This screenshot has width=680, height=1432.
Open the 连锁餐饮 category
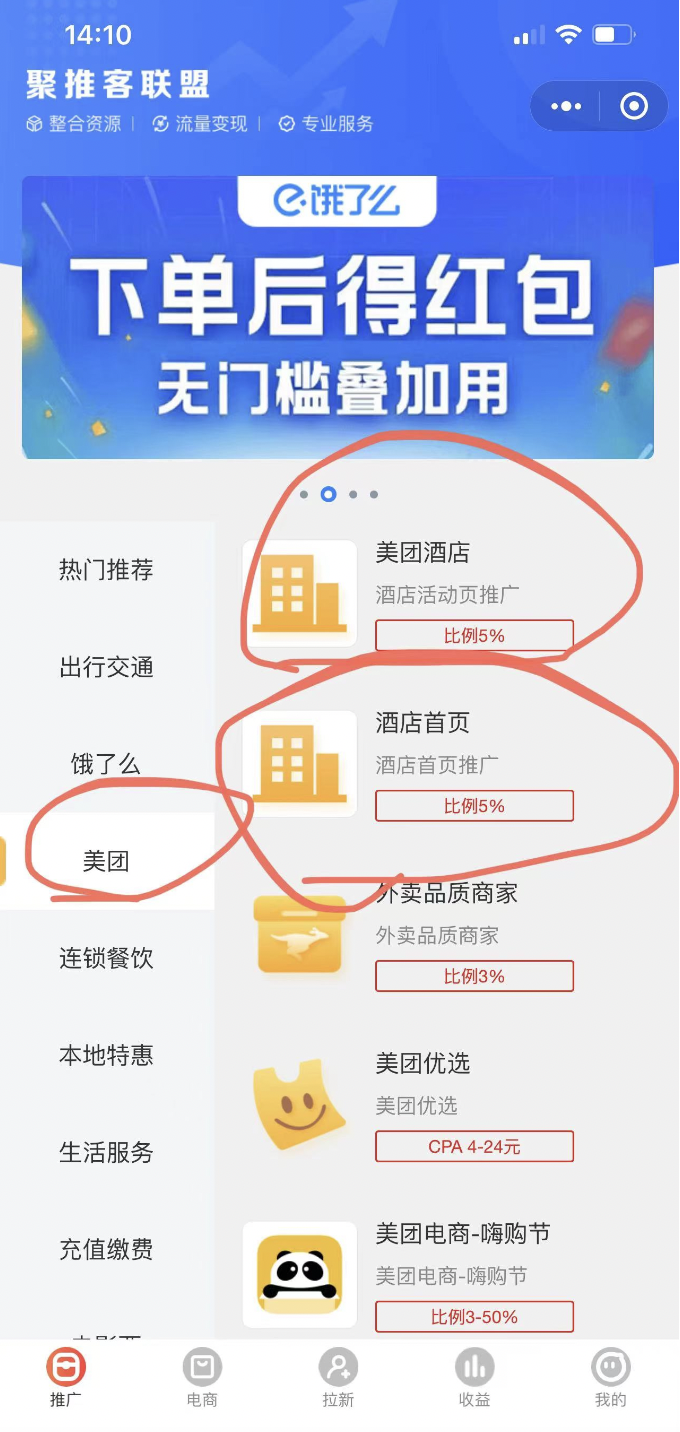(x=106, y=958)
